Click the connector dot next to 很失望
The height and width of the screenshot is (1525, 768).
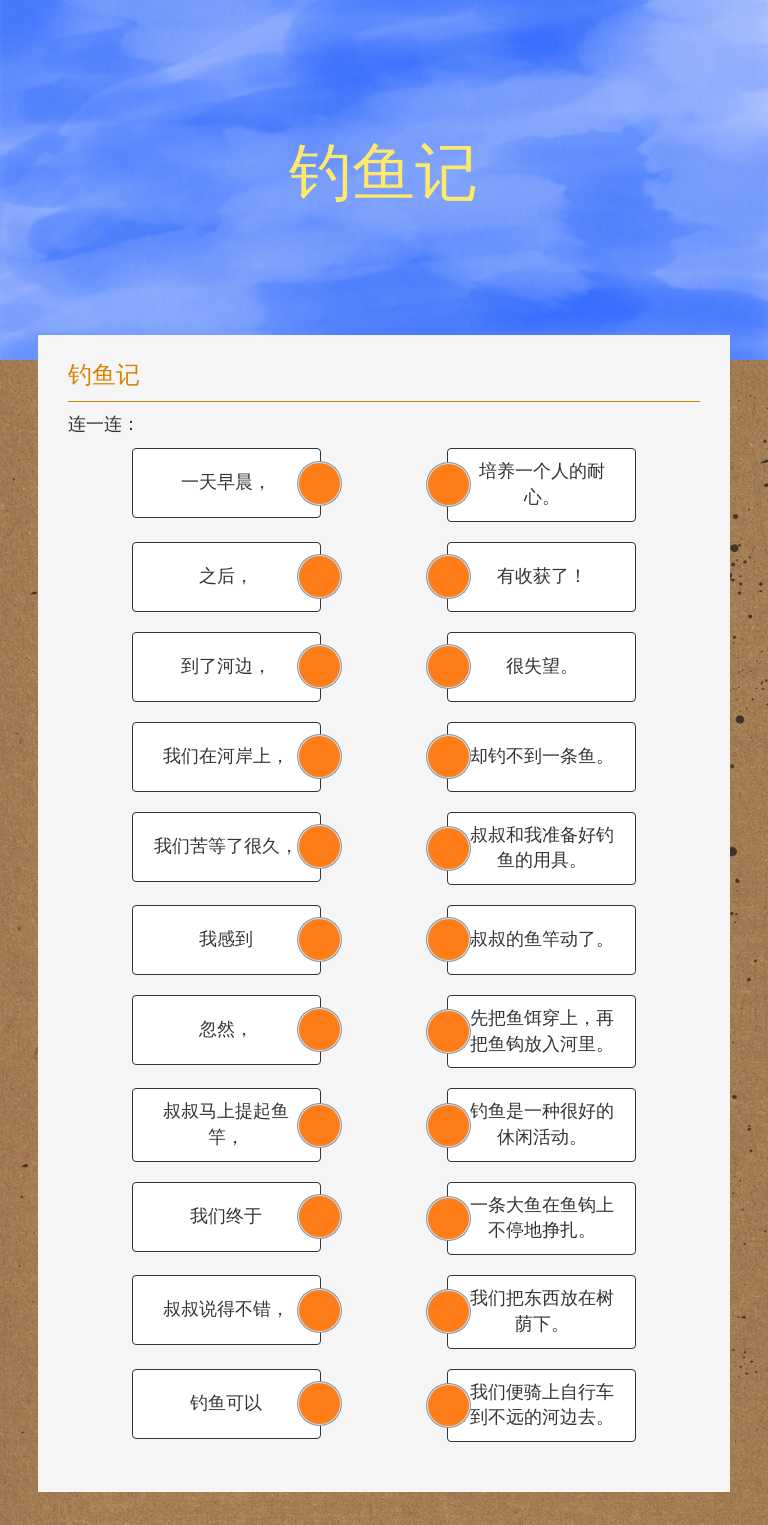[x=447, y=666]
